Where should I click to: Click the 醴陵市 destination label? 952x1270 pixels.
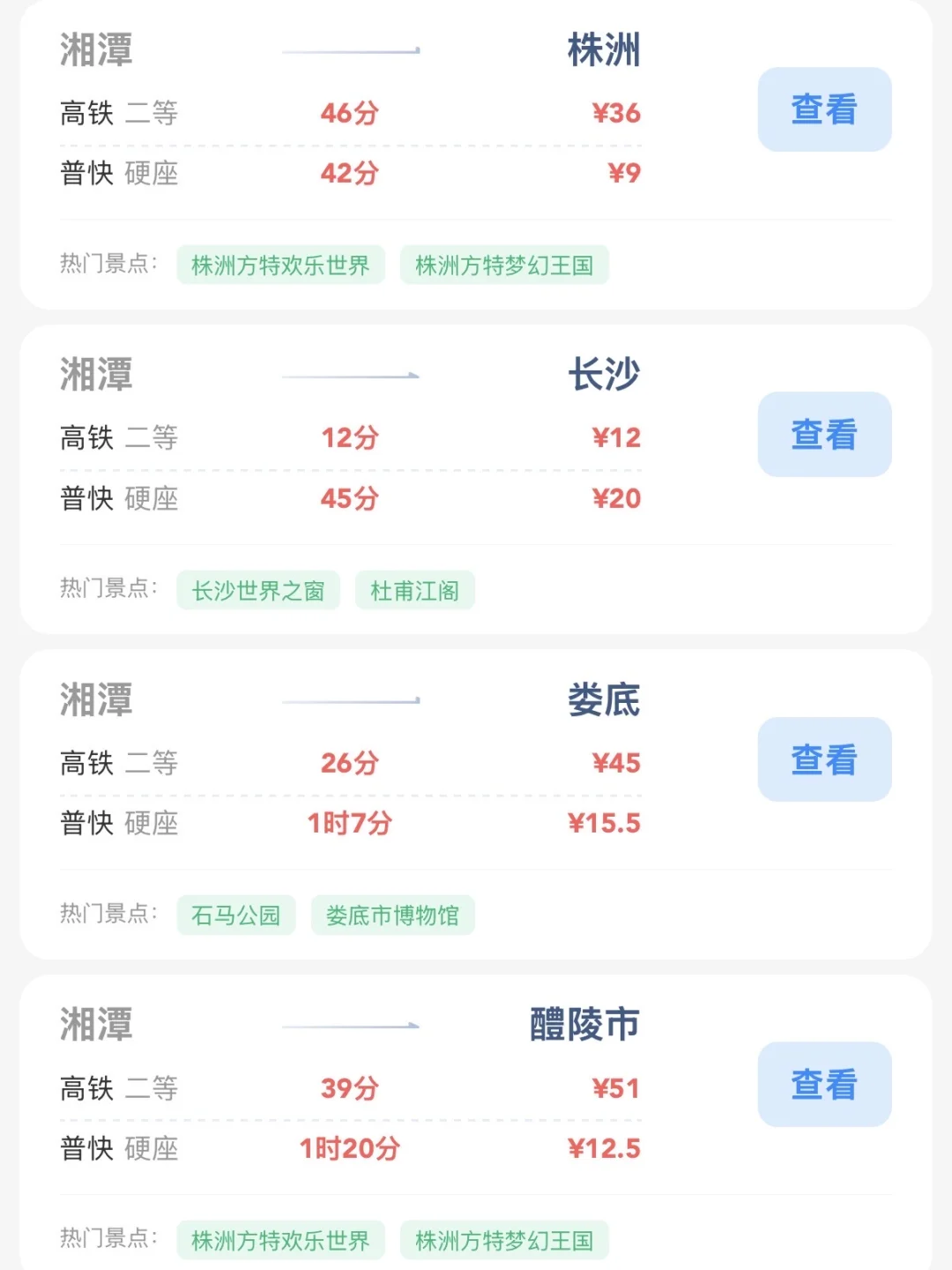tap(584, 1025)
